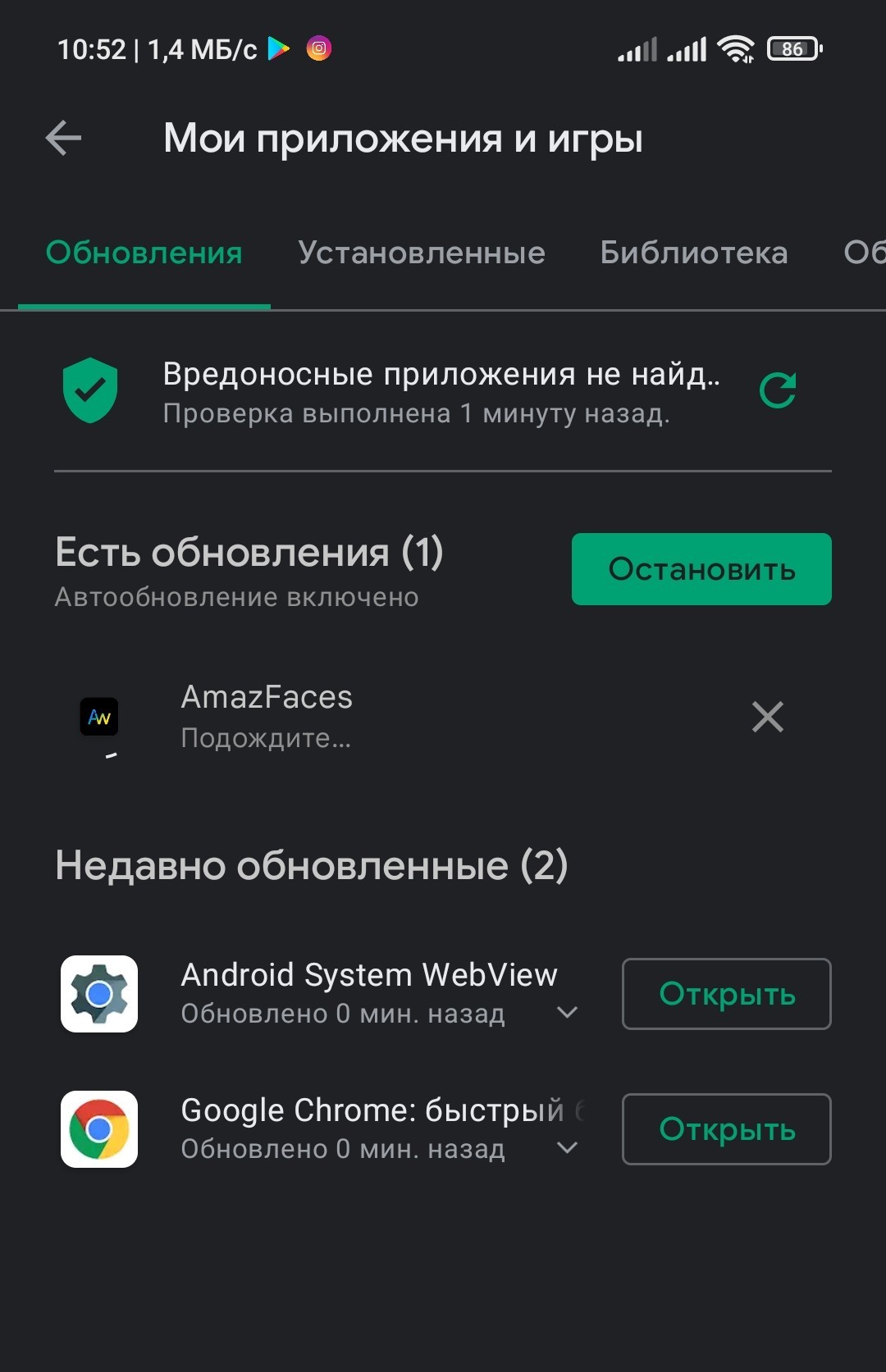886x1372 pixels.
Task: Tap the Остановить button
Action: click(701, 569)
